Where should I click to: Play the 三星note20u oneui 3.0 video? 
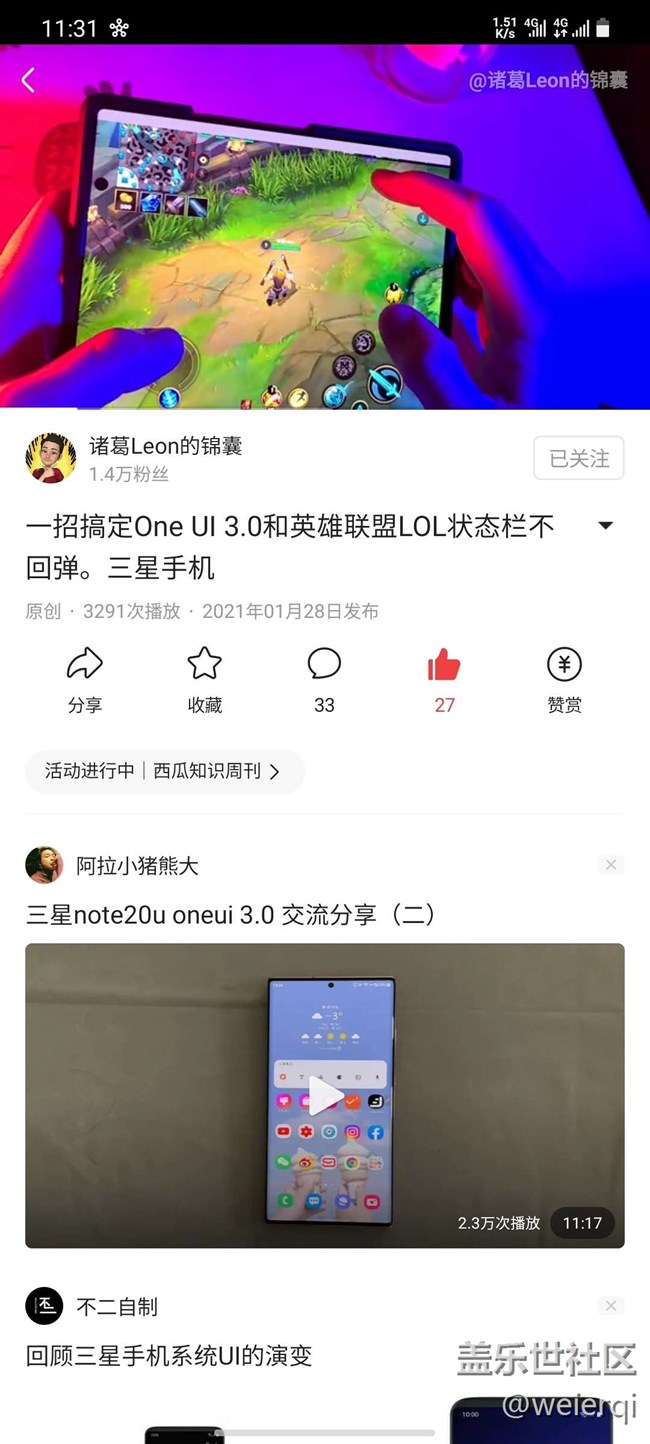tap(324, 1095)
